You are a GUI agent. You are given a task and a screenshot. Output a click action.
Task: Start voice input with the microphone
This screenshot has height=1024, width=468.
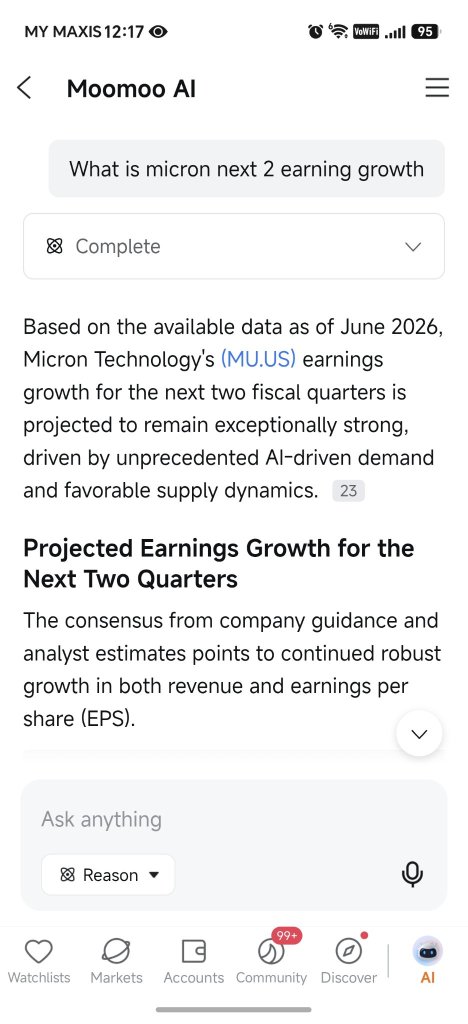412,874
